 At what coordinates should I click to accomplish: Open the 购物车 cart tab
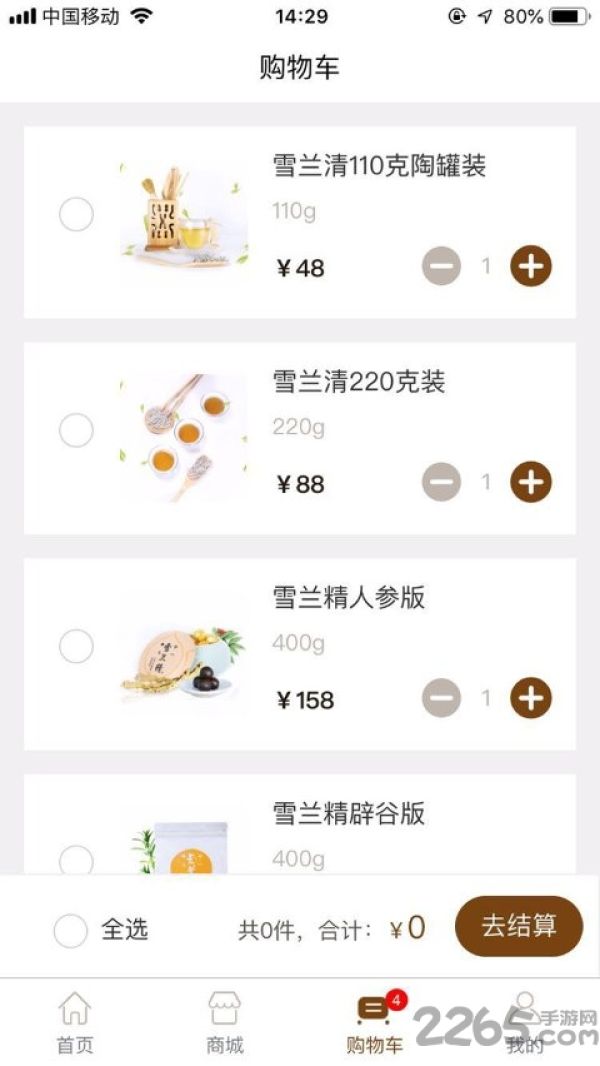(x=375, y=1022)
